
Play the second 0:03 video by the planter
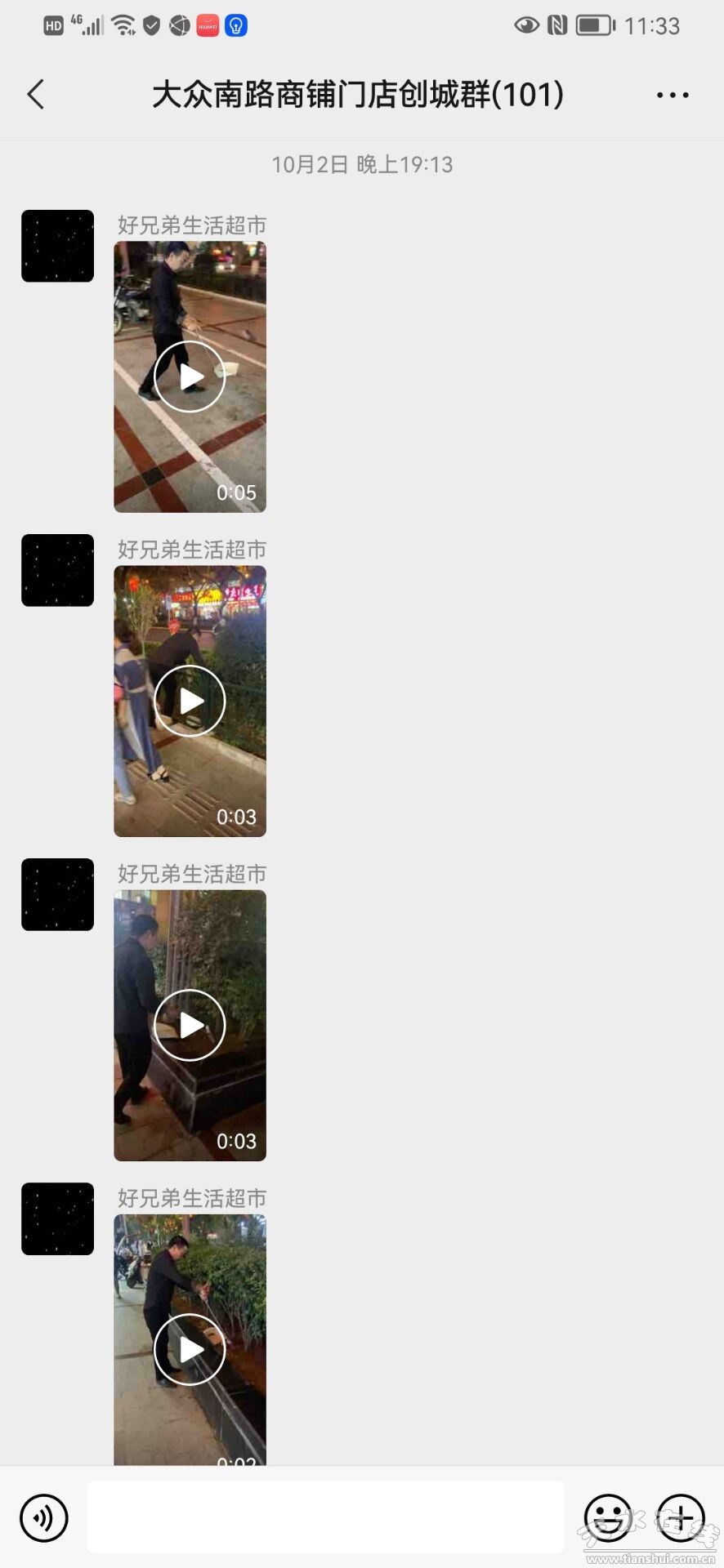(x=190, y=1026)
